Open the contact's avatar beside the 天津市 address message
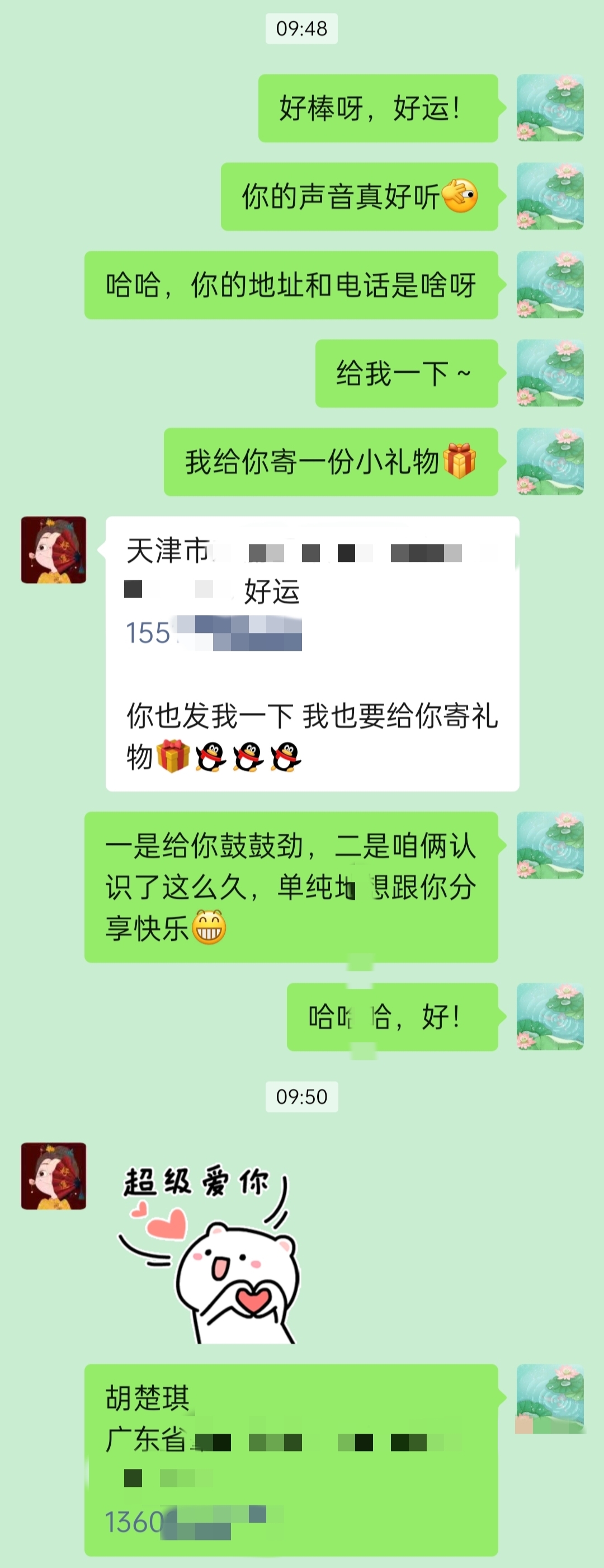This screenshot has width=604, height=1568. pos(54,550)
